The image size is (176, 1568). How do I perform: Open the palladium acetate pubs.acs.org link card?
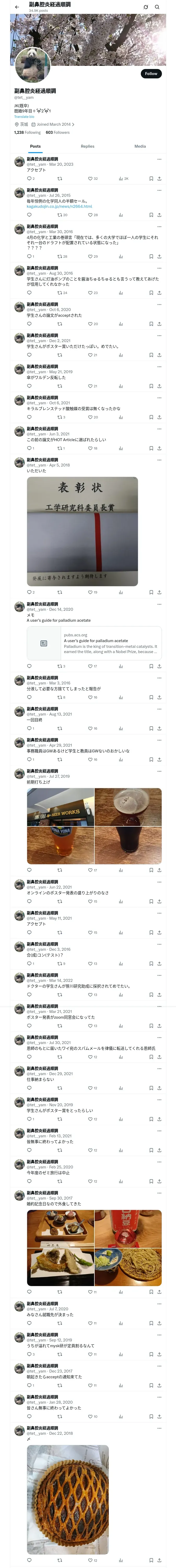[x=94, y=643]
